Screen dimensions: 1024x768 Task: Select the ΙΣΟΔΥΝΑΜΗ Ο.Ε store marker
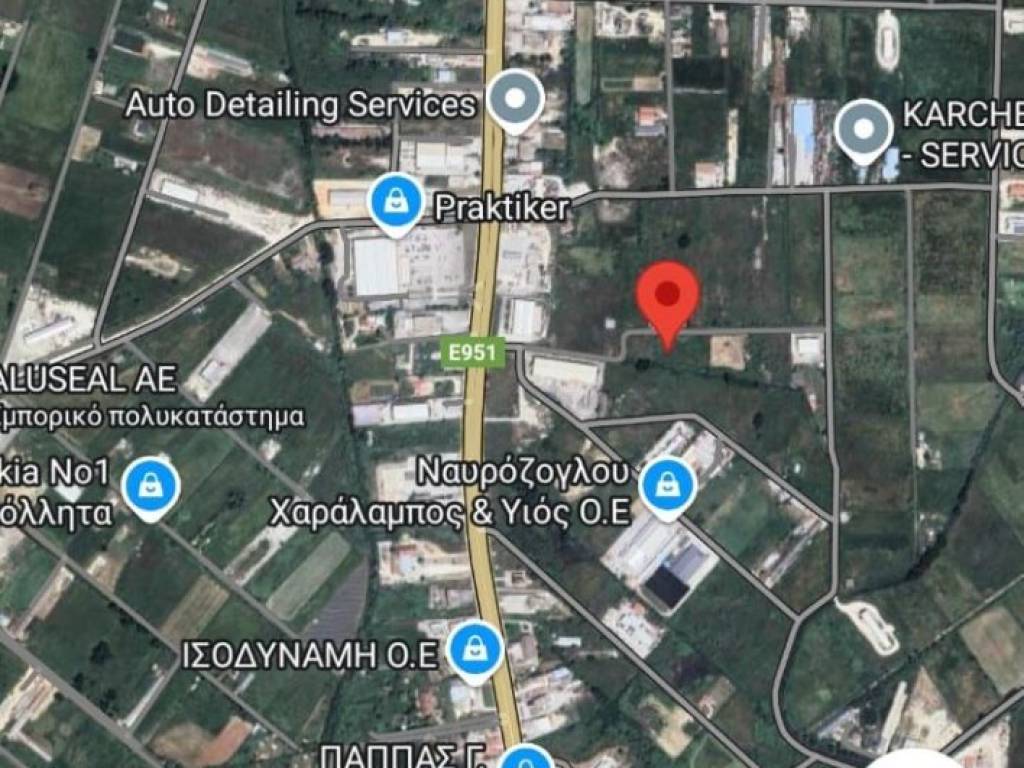(475, 651)
